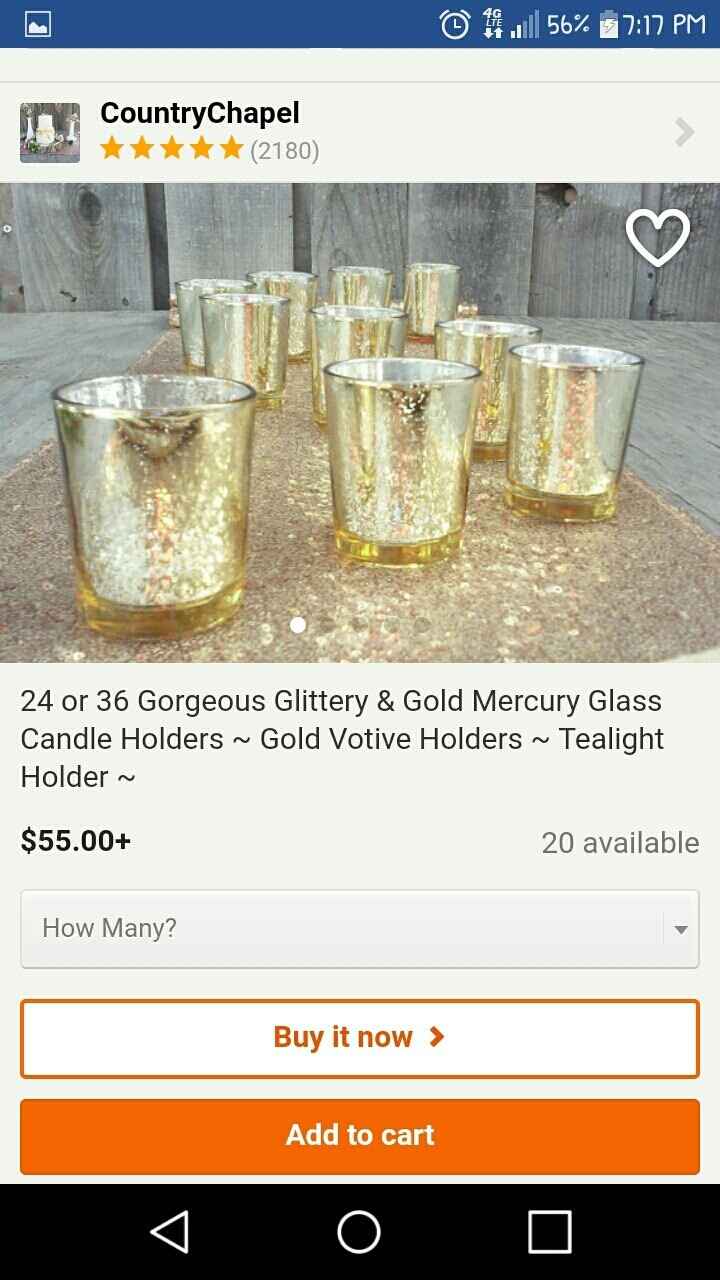Favorite this item with the heart icon
720x1280 pixels.
(x=657, y=238)
